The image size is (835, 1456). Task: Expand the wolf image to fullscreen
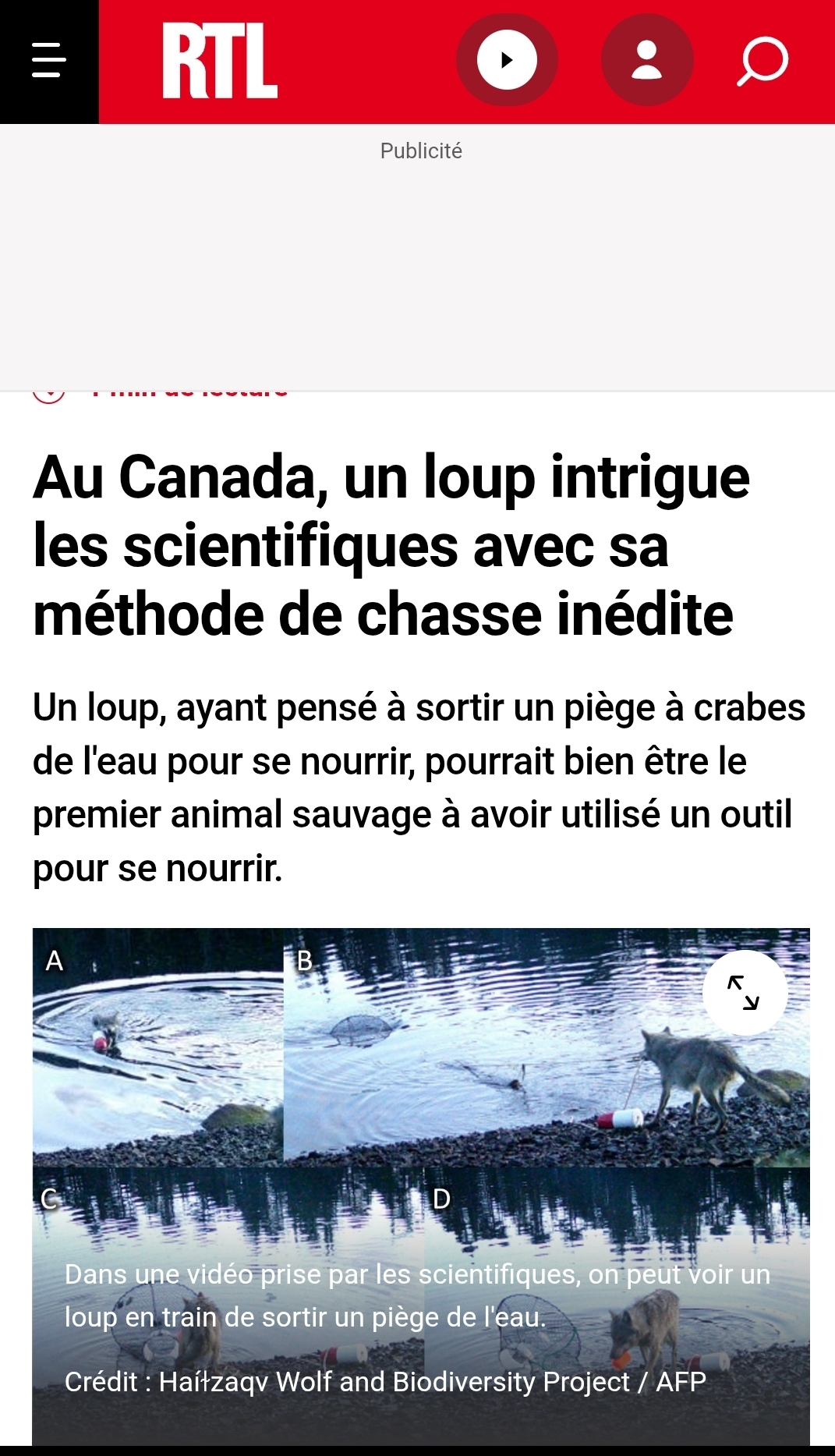tap(744, 992)
